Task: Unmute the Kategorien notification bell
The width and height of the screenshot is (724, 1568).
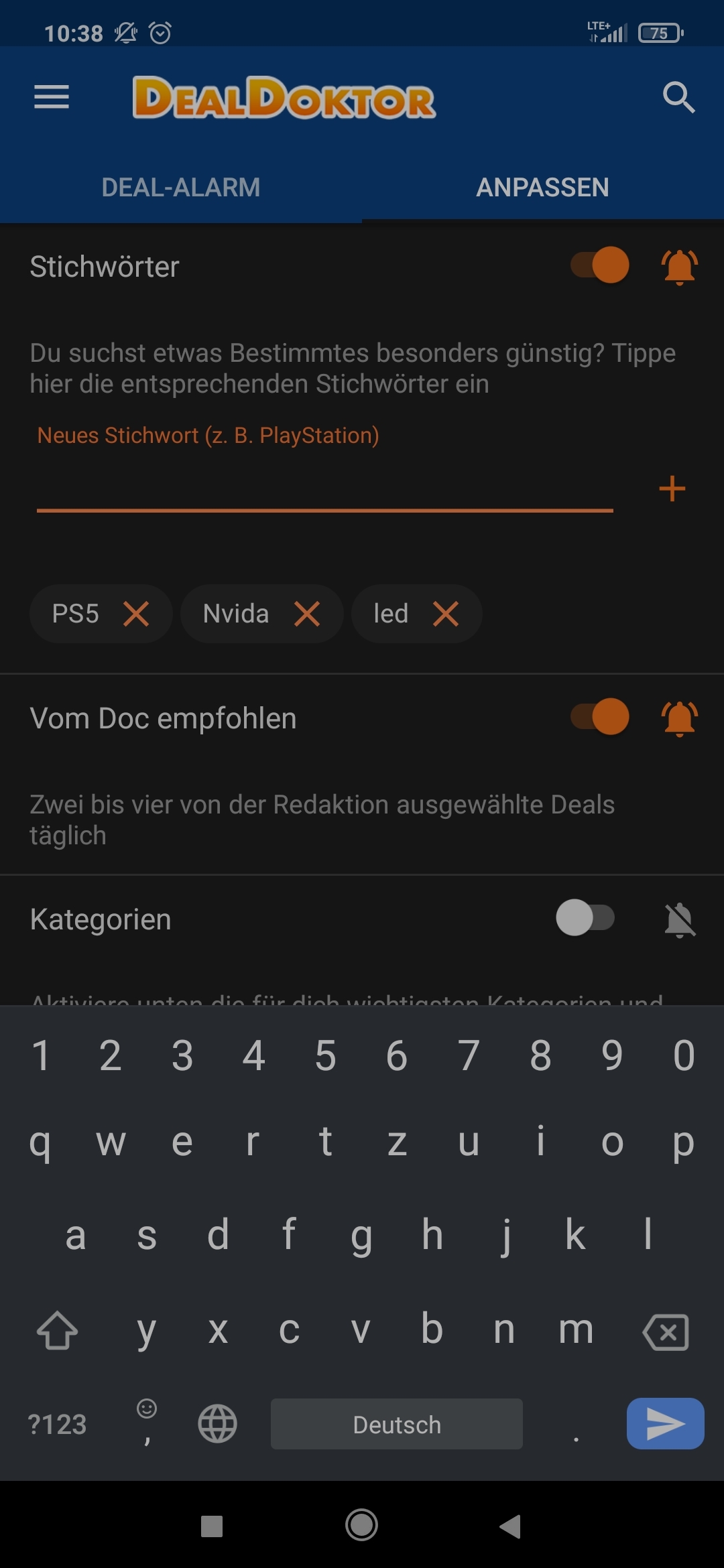Action: click(679, 920)
